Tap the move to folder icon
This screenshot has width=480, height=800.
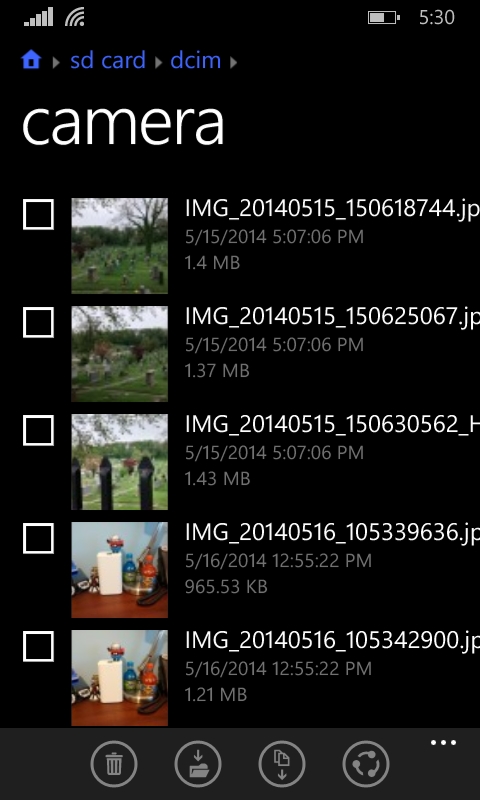pos(198,764)
